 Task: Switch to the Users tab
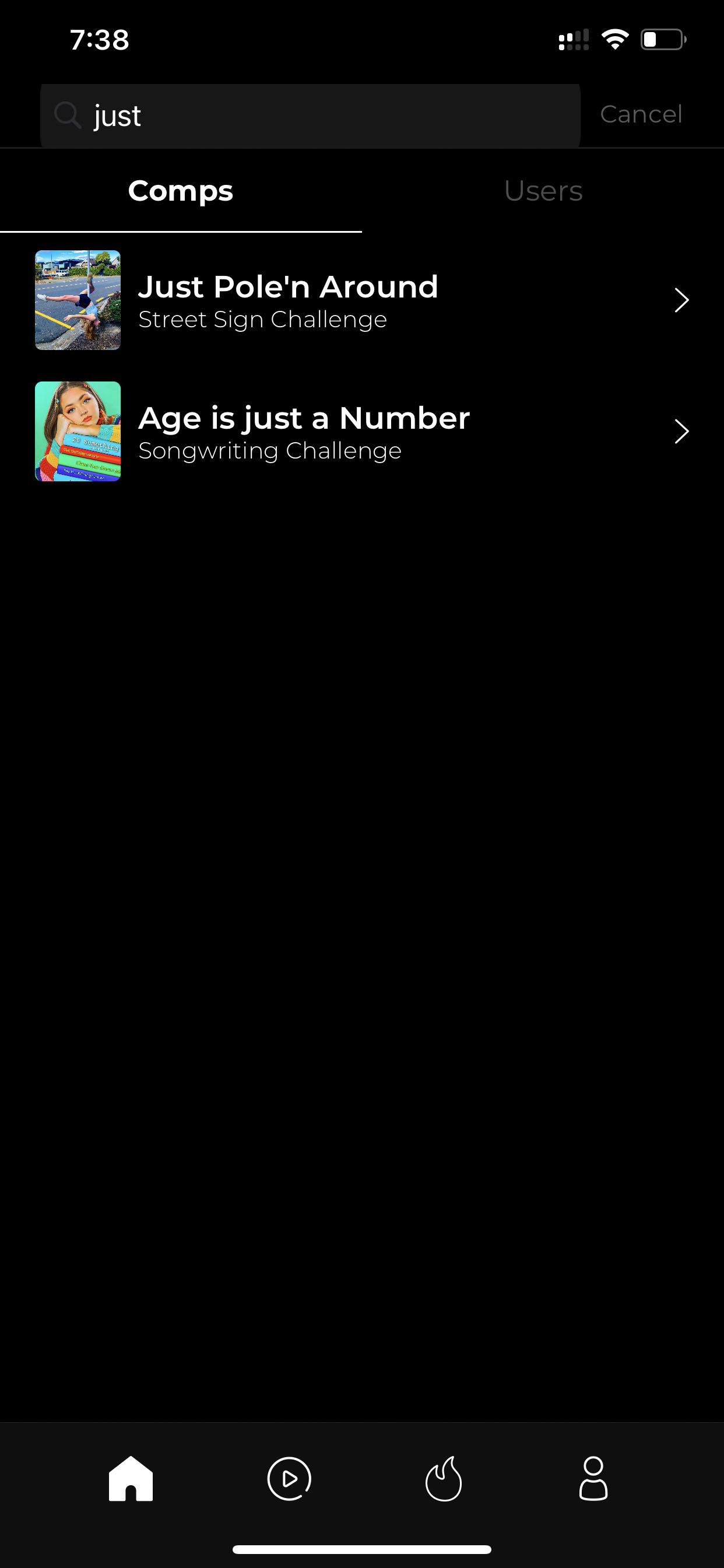coord(543,191)
